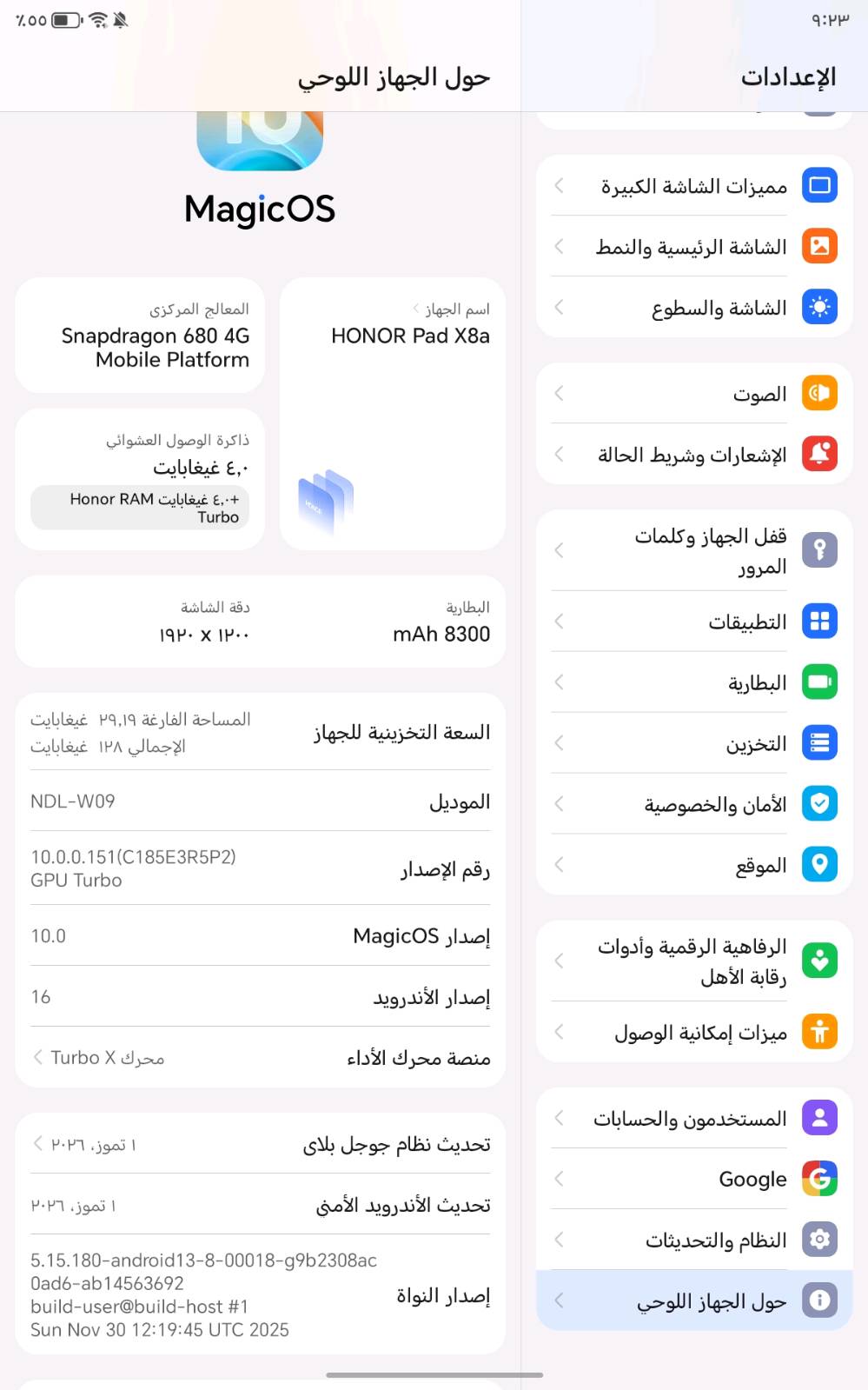Open ميزات إمكانية الوصول
The height and width of the screenshot is (1390, 868).
pos(694,1032)
